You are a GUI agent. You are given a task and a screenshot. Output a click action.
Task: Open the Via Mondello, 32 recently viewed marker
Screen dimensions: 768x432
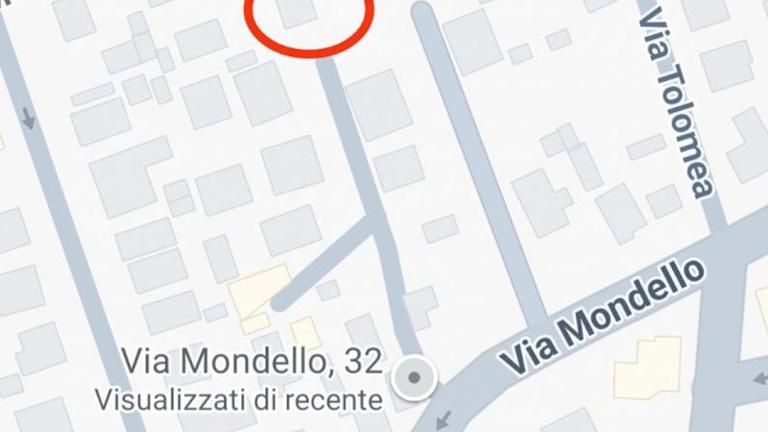click(x=413, y=379)
